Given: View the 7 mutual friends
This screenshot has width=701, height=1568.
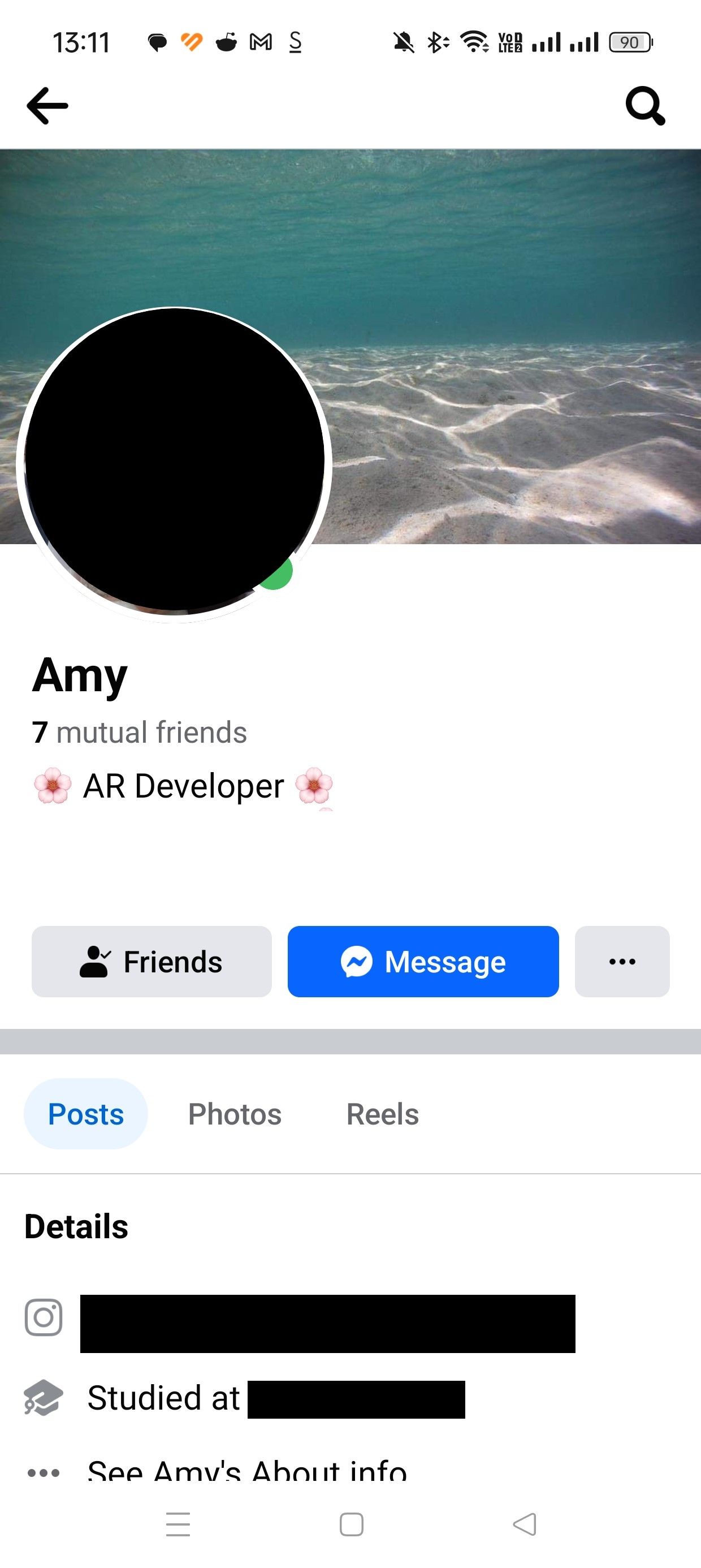Looking at the screenshot, I should coord(140,733).
